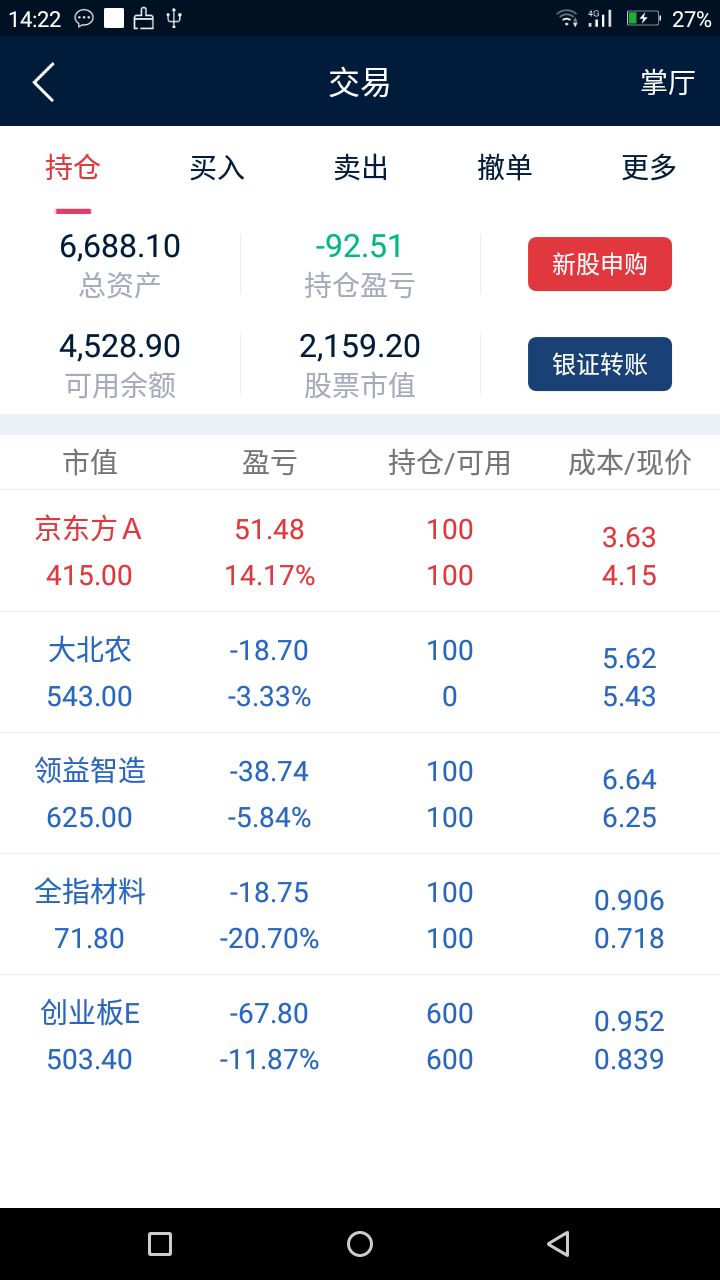Image resolution: width=720 pixels, height=1280 pixels.
Task: Open the 大北农 holding row
Action: point(360,672)
